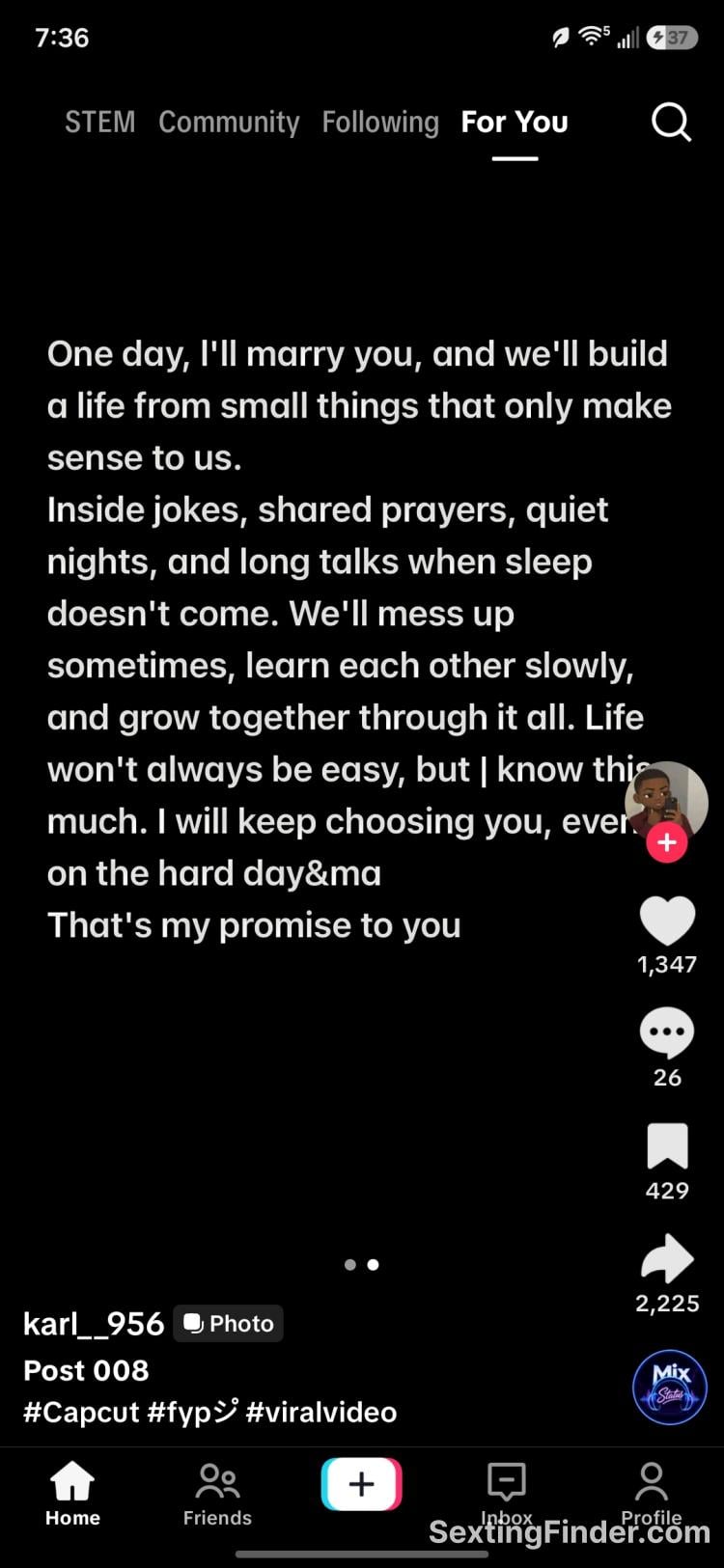Viewport: 724px width, 1568px height.
Task: Go to the Home tab
Action: [x=72, y=1494]
